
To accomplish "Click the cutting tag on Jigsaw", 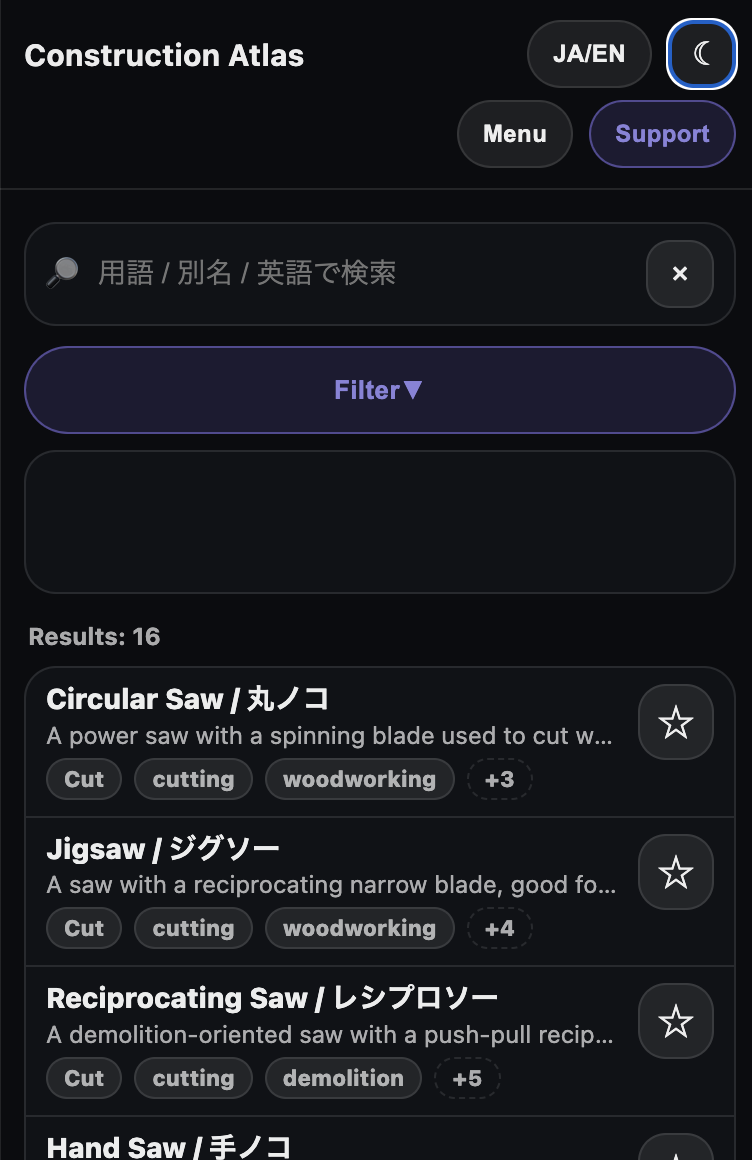I will click(x=193, y=928).
